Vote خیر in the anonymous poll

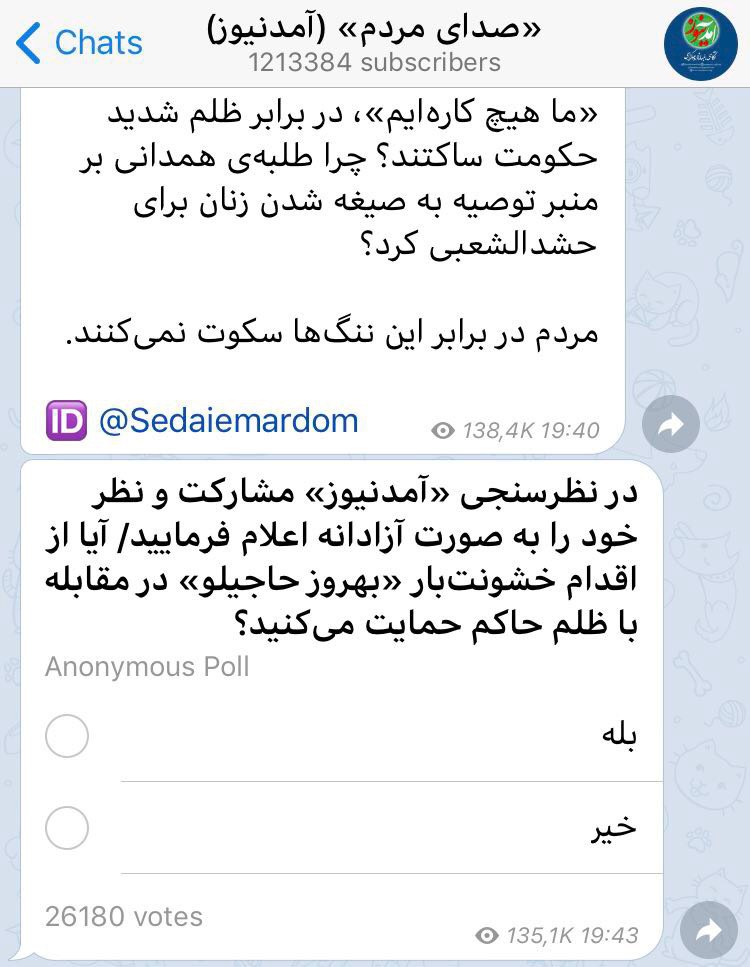(67, 828)
